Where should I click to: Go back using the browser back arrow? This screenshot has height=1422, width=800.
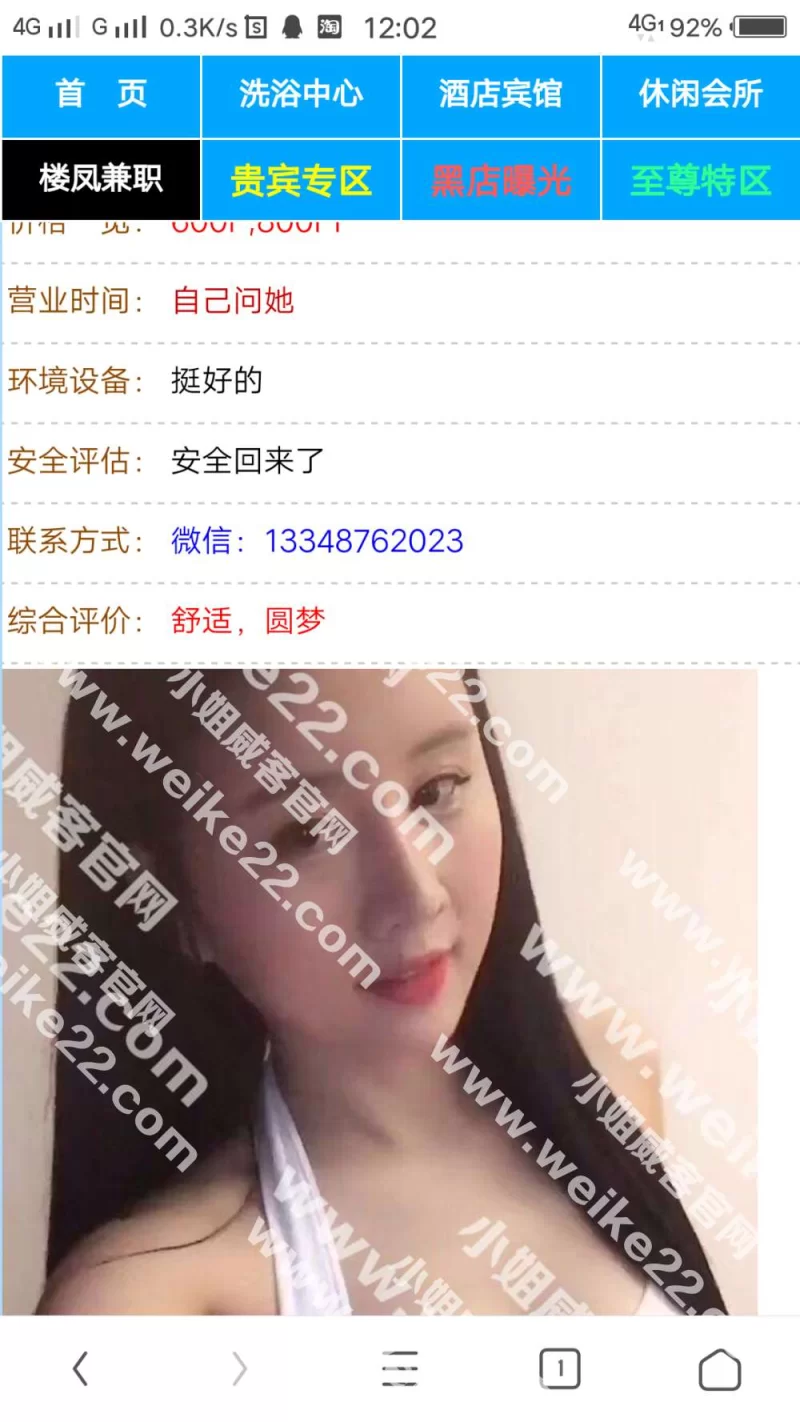[81, 1369]
